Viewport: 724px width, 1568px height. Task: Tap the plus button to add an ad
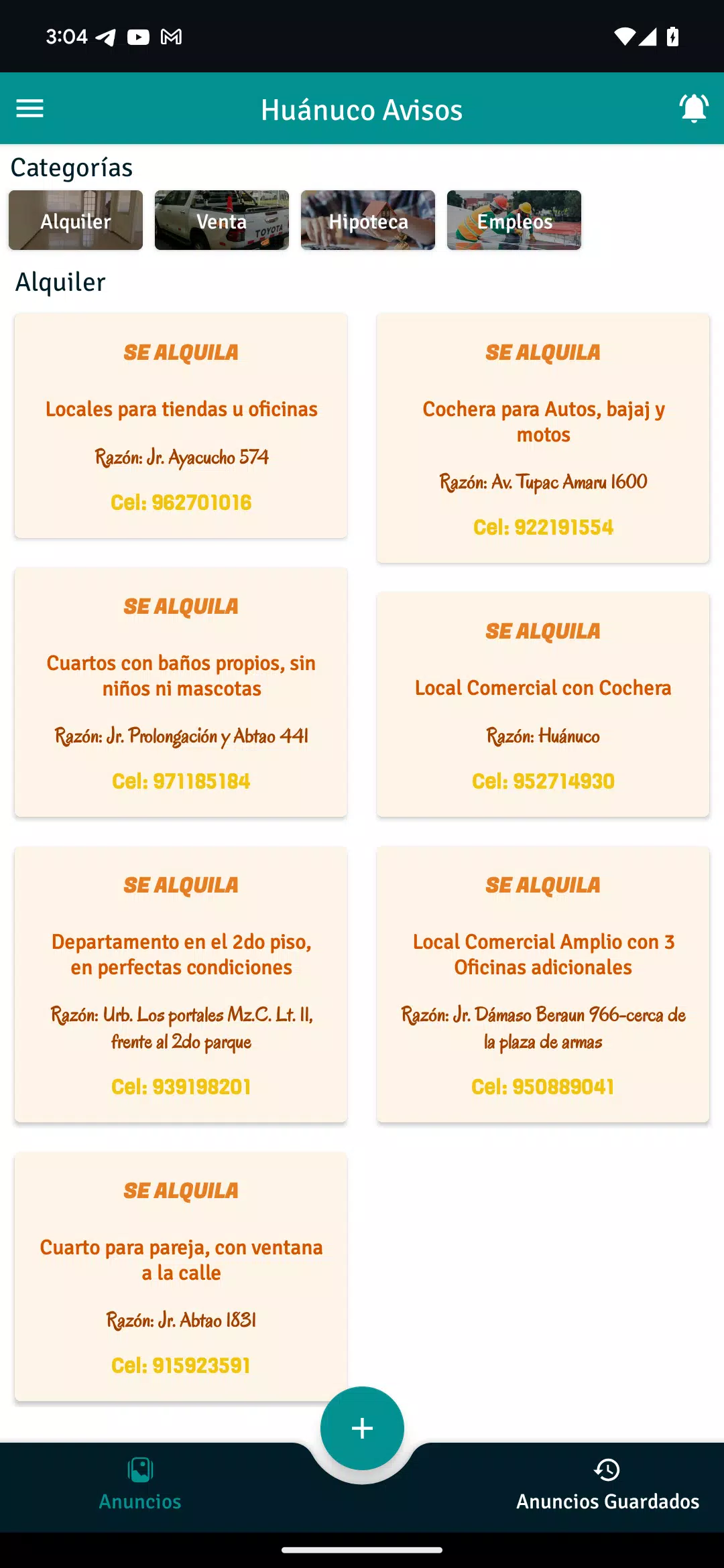pyautogui.click(x=362, y=1428)
